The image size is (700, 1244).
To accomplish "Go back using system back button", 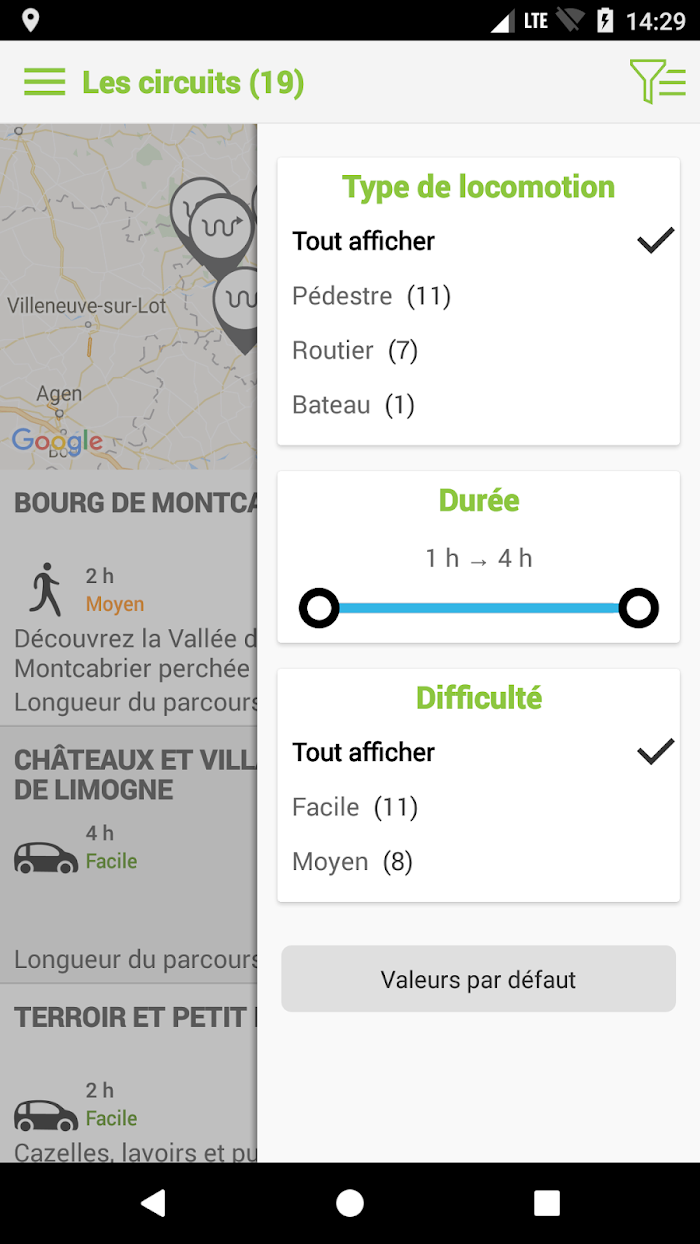I will click(153, 1203).
